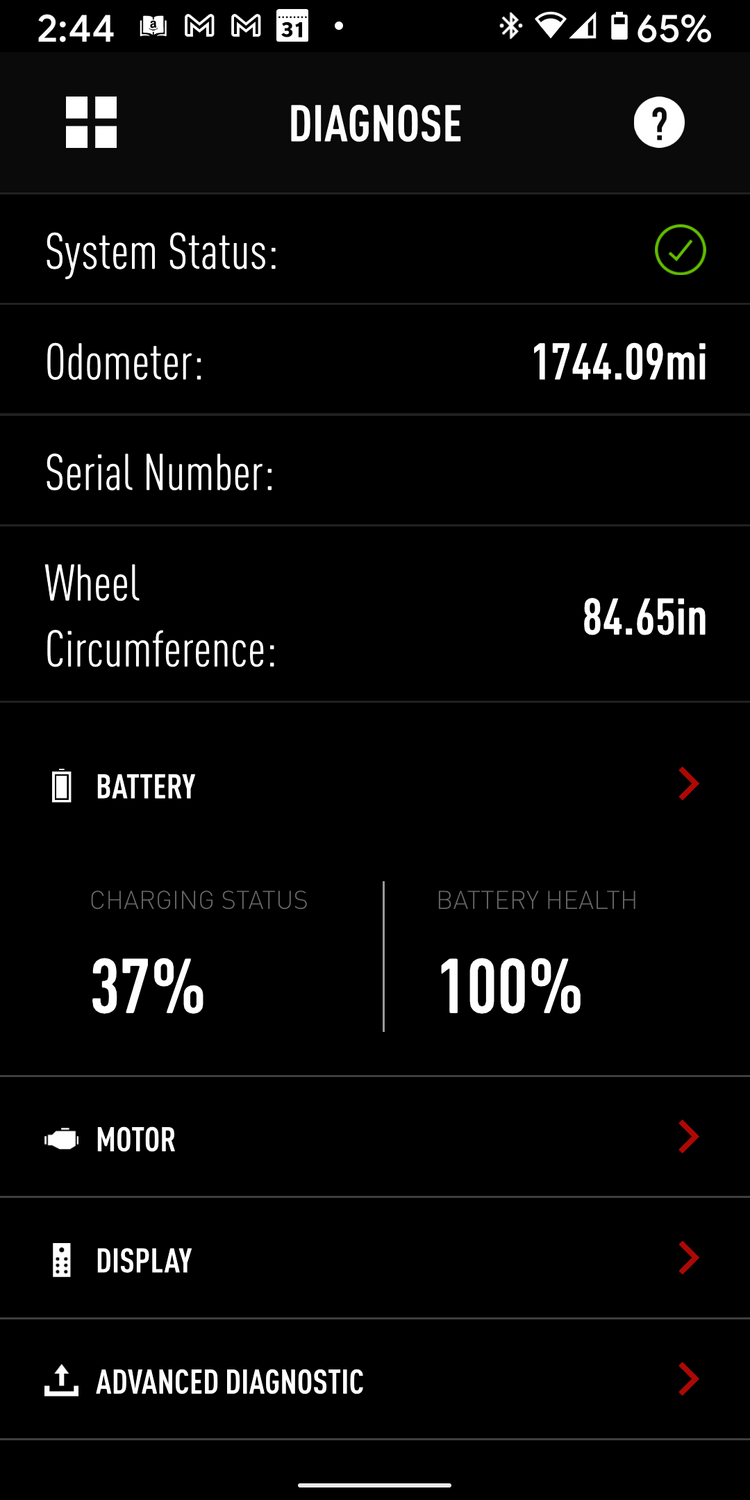Tap the Display icon
The image size is (750, 1500).
(60, 1259)
